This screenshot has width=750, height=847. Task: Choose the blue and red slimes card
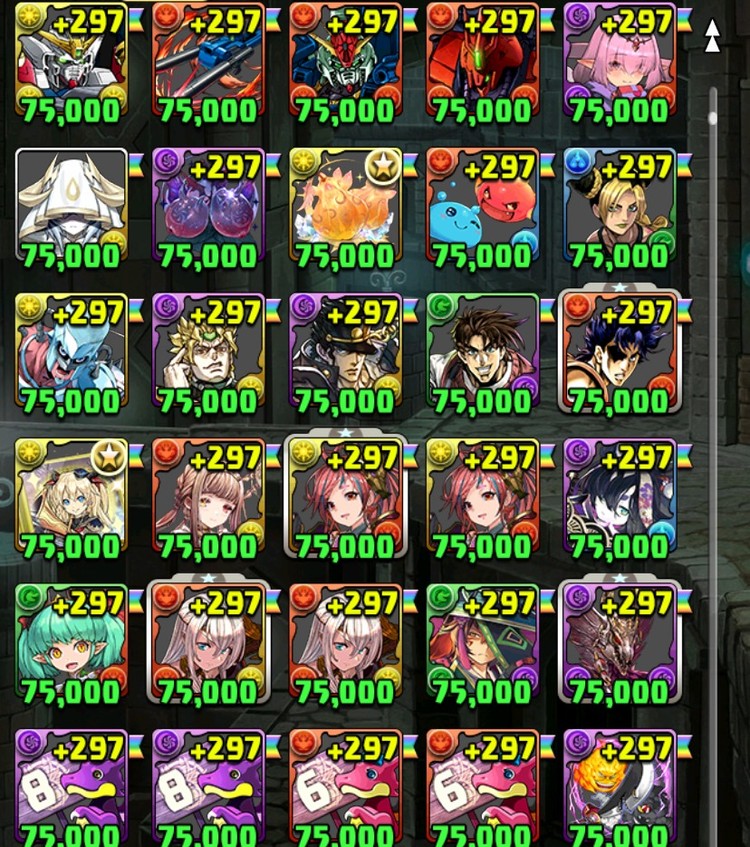482,208
